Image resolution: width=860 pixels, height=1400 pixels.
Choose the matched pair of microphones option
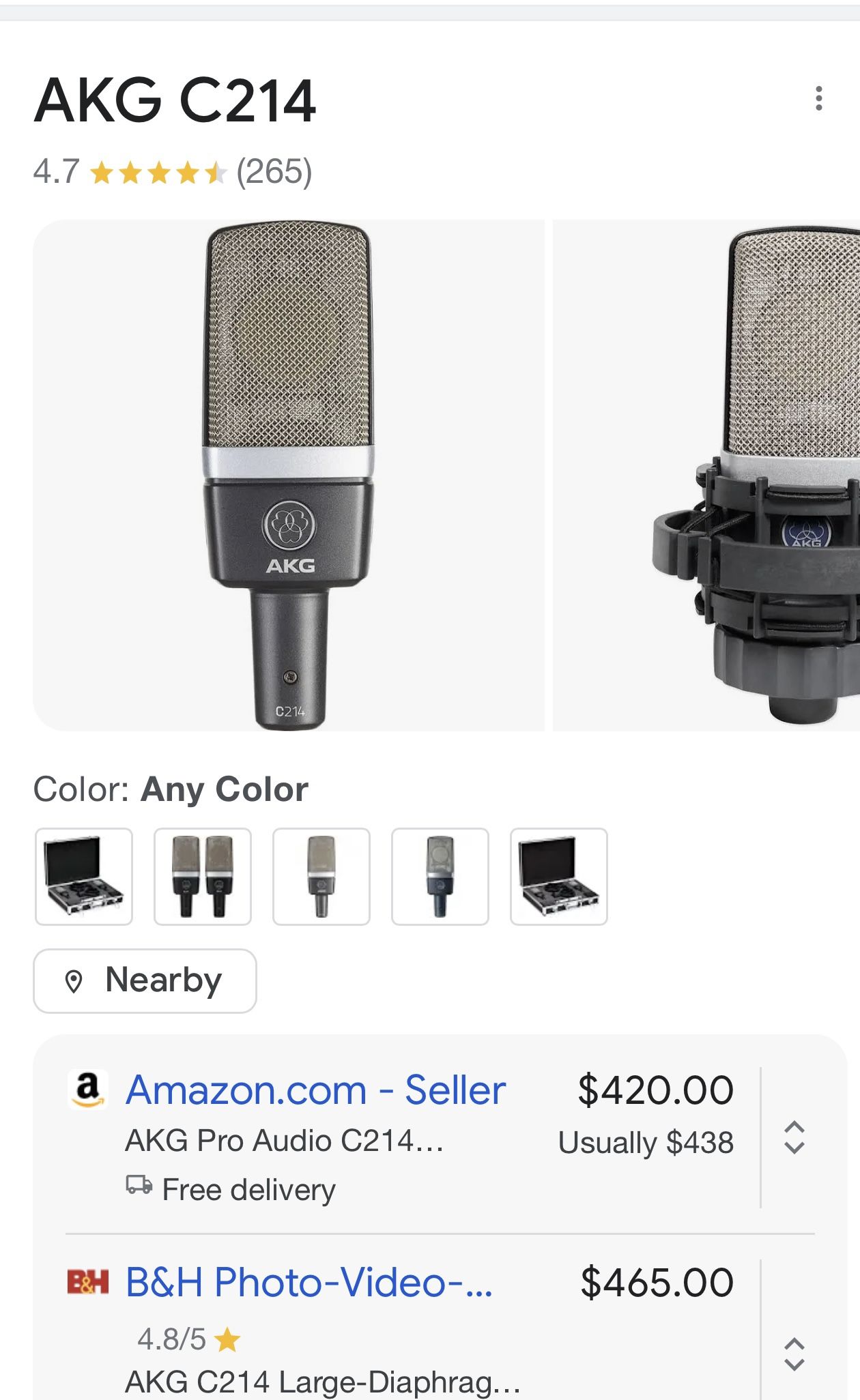click(x=203, y=877)
